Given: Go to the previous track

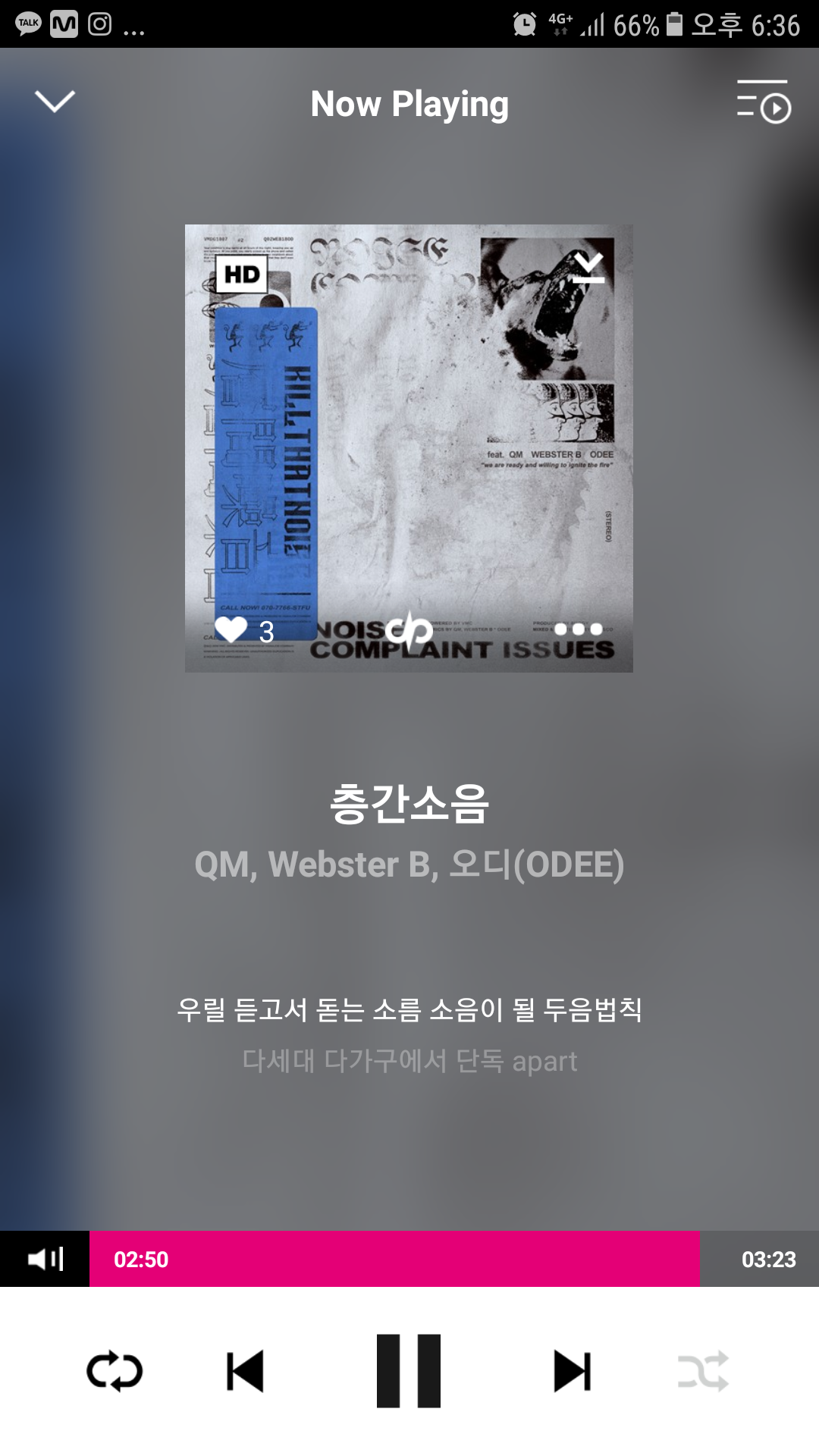Looking at the screenshot, I should pyautogui.click(x=245, y=1371).
